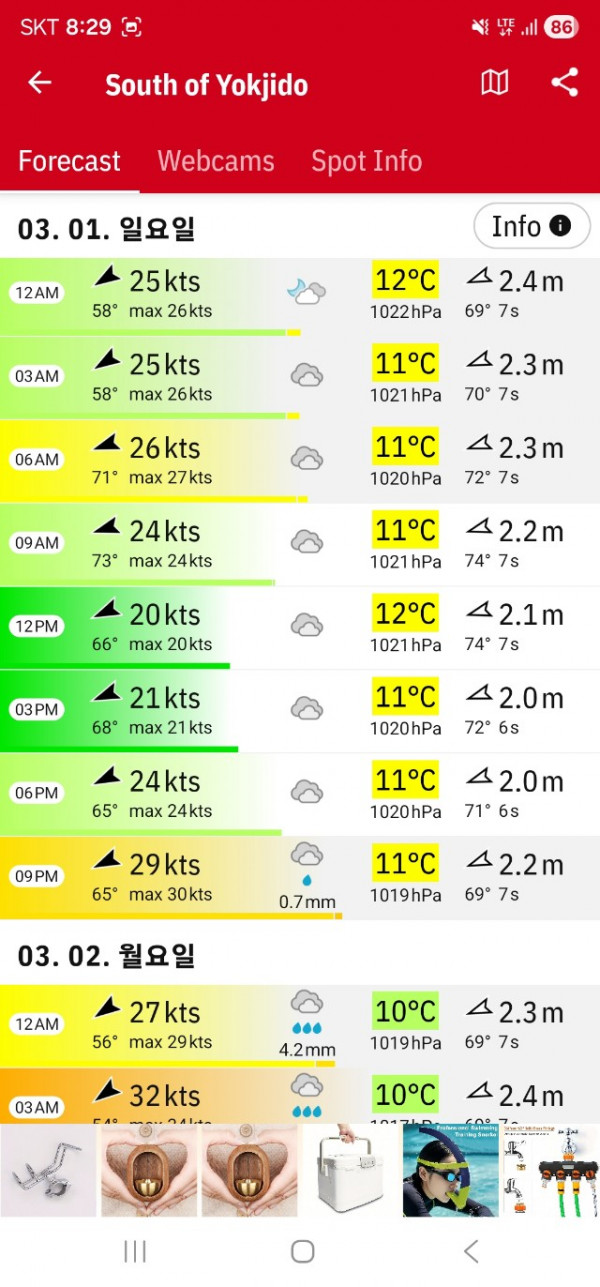Switch to the Webcams tab

[x=216, y=161]
